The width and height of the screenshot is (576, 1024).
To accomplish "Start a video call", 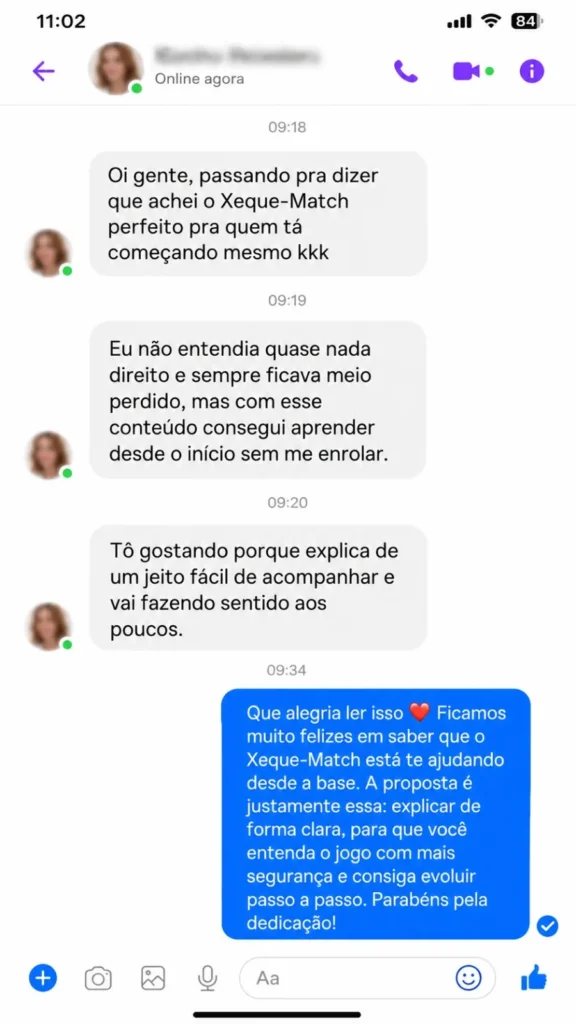I will 466,71.
